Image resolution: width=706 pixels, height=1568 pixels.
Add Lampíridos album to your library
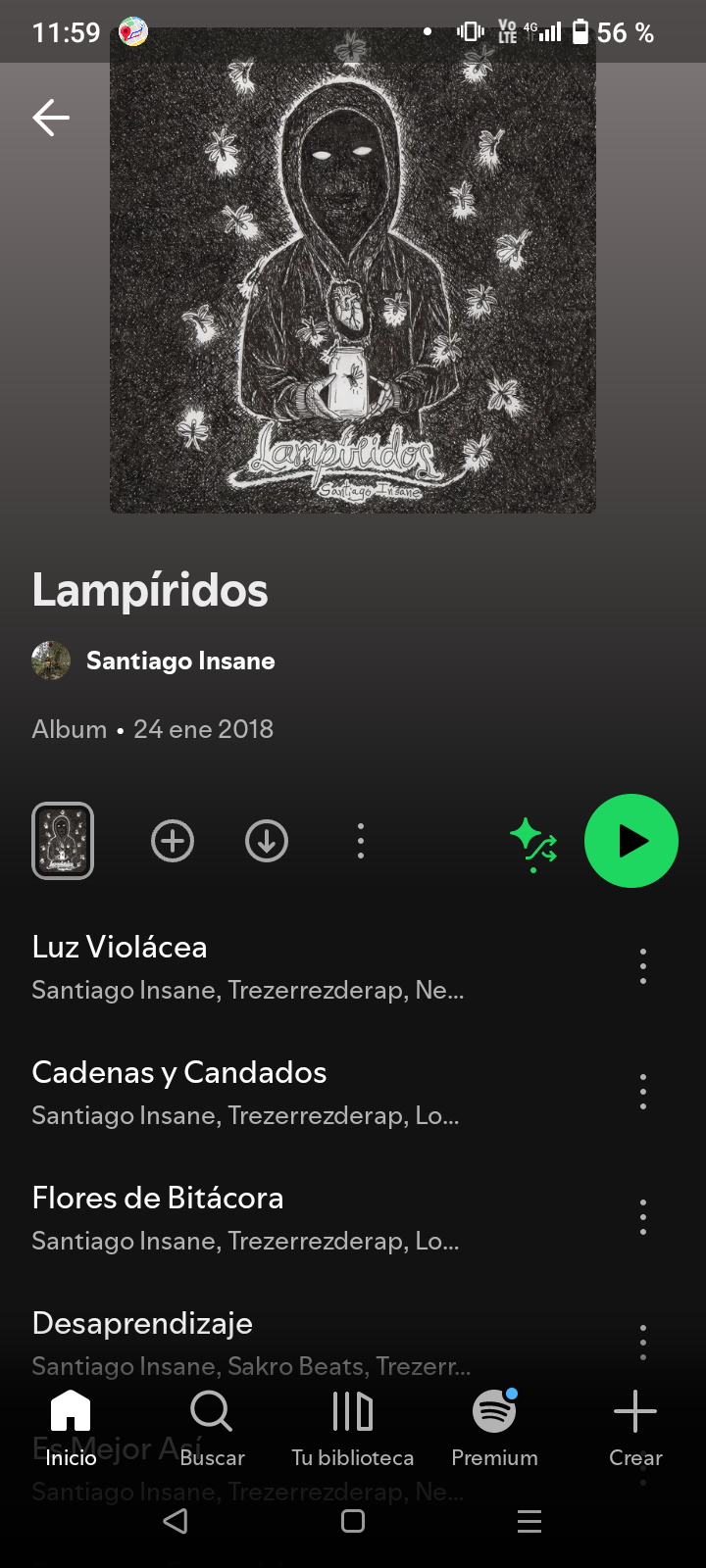(173, 841)
